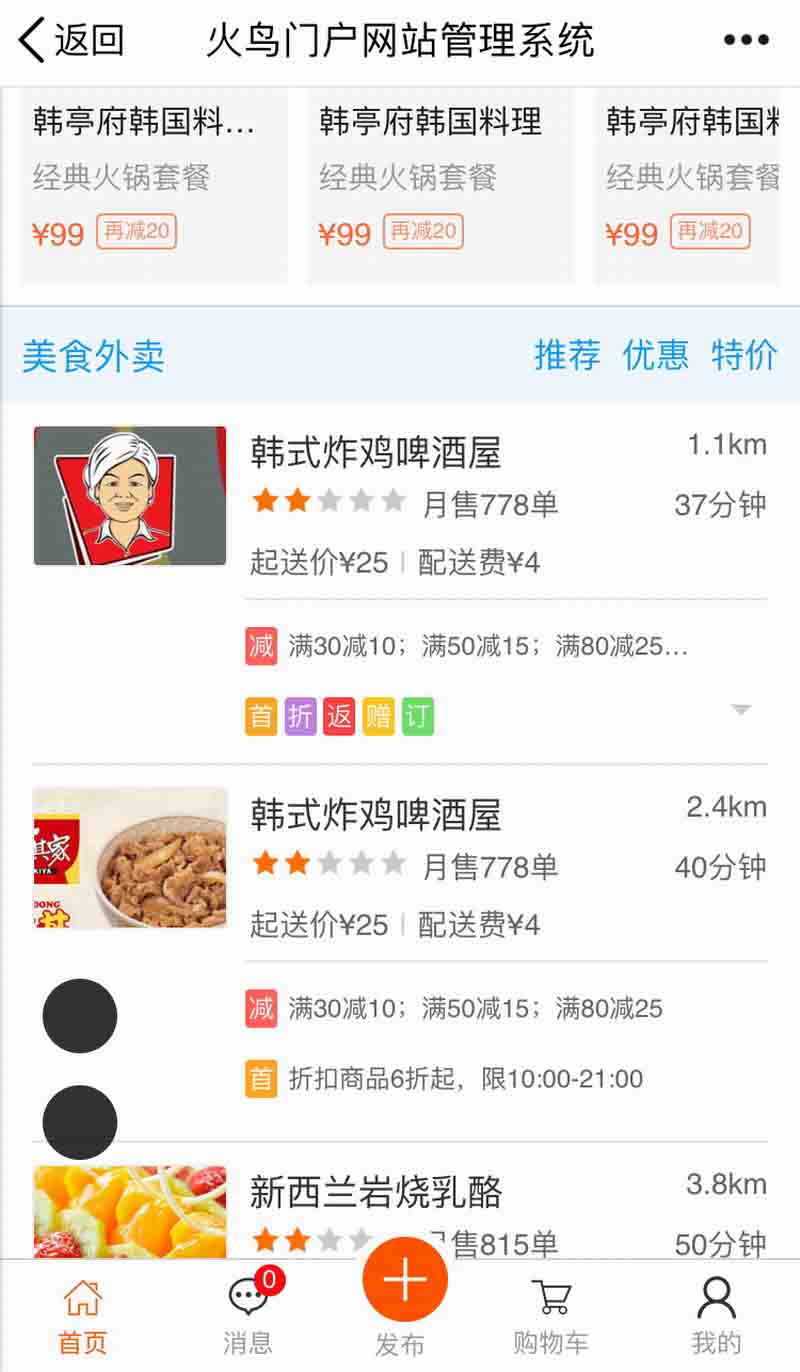Go back using the 返回 arrow
Viewport: 800px width, 1372px height.
70,41
